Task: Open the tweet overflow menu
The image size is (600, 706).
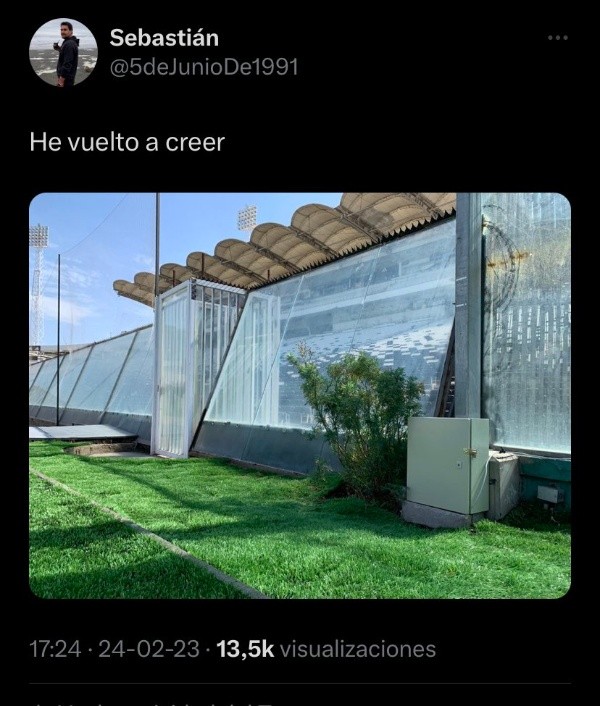Action: coord(558,38)
